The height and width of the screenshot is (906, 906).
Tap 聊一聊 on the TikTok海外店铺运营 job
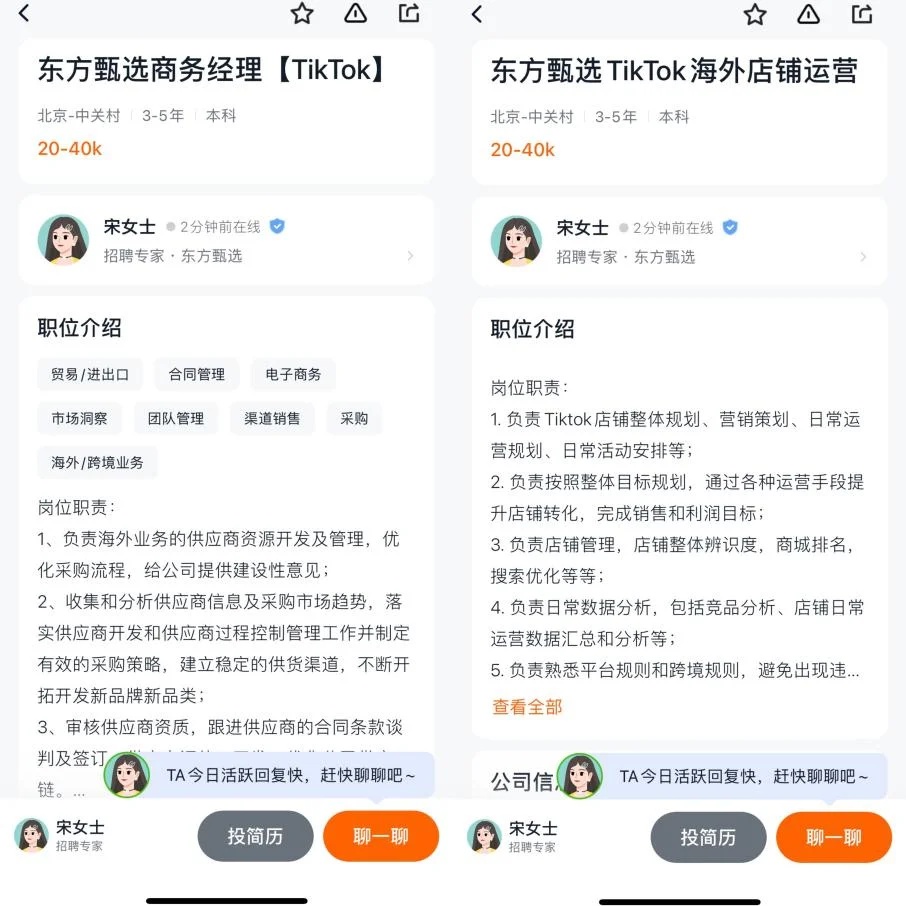833,837
